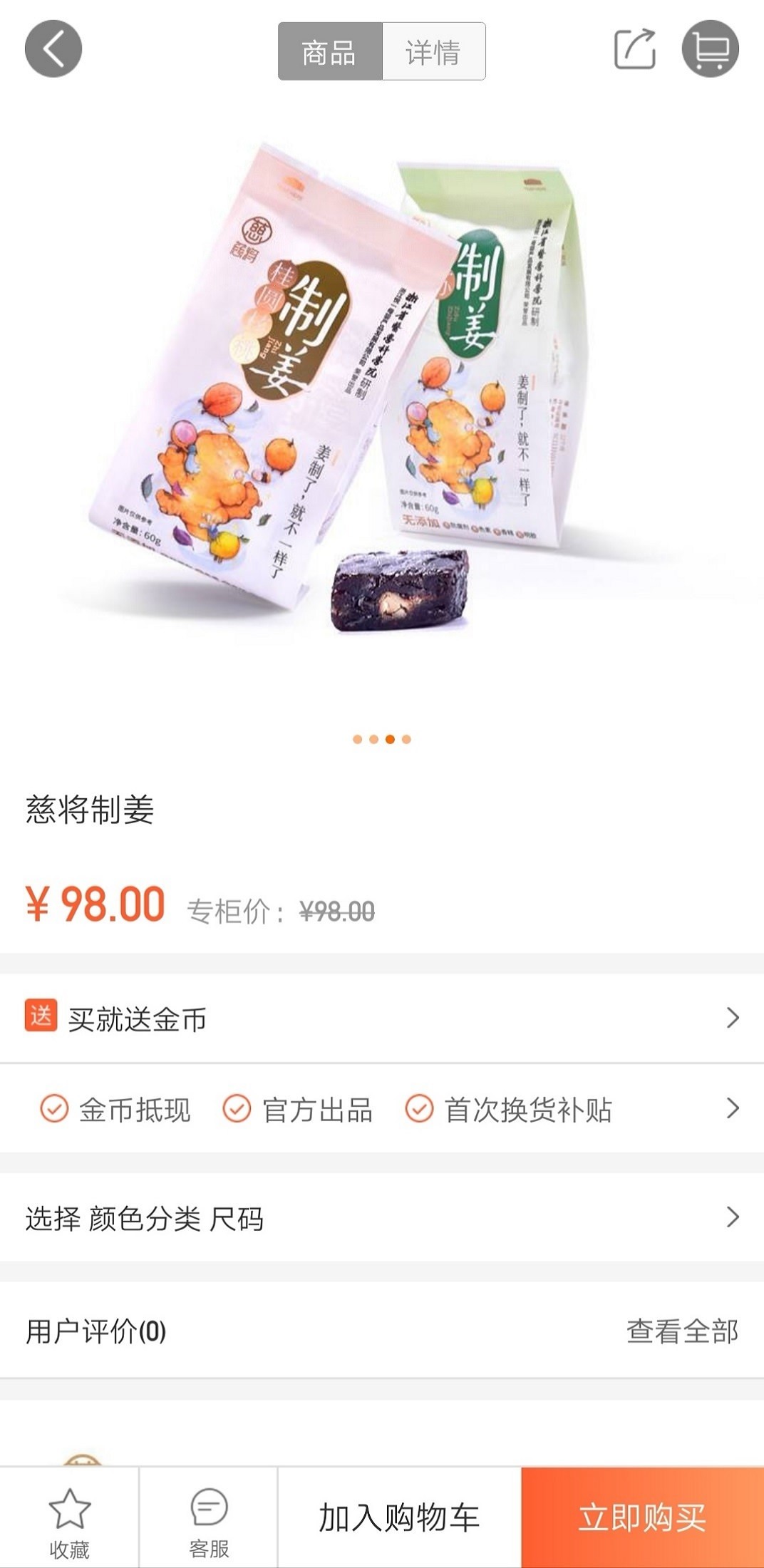Buy now with 立即购买
The height and width of the screenshot is (1568, 764).
pos(642,1518)
